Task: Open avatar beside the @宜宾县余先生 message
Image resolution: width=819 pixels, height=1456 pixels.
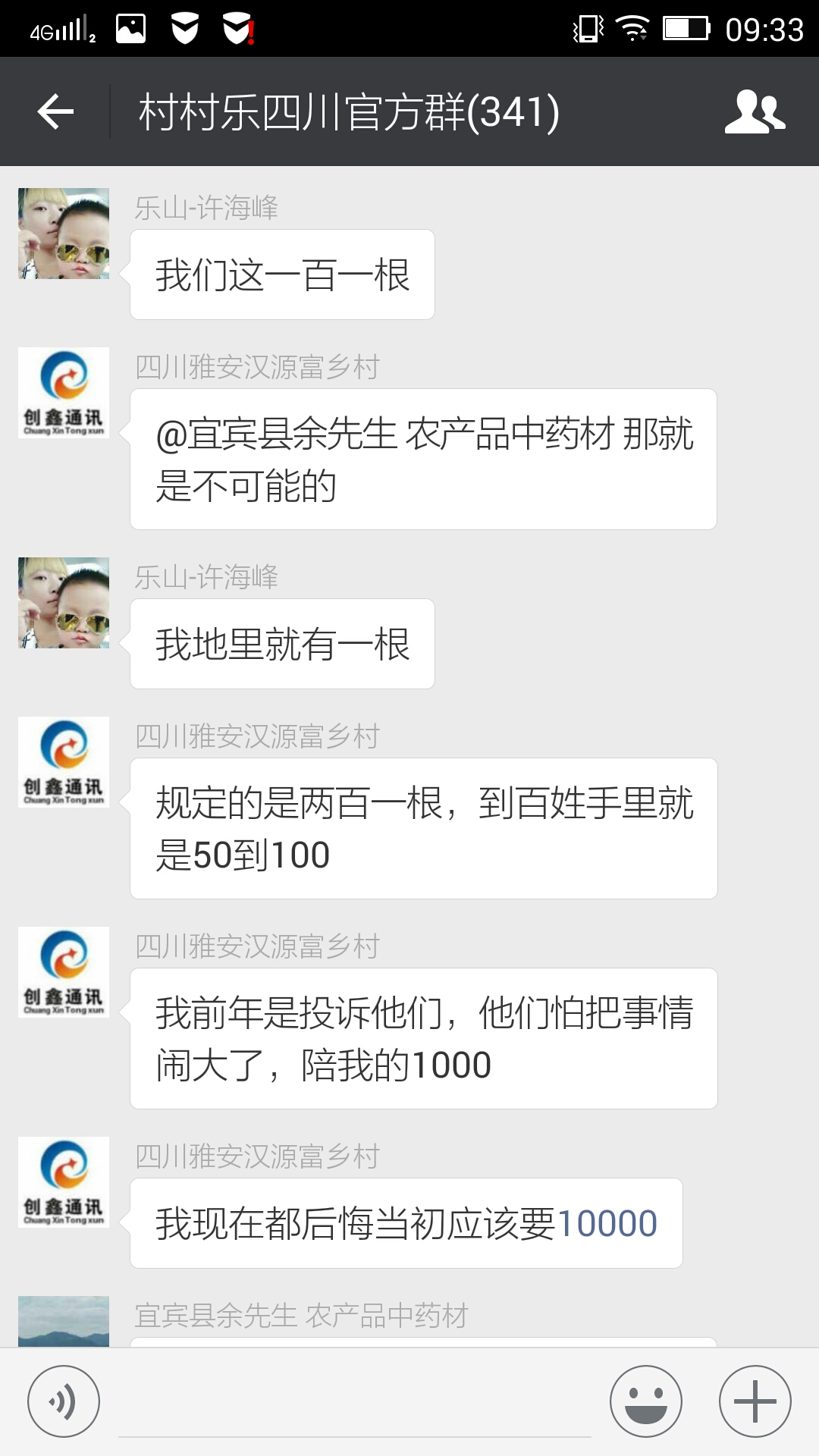Action: pyautogui.click(x=64, y=393)
